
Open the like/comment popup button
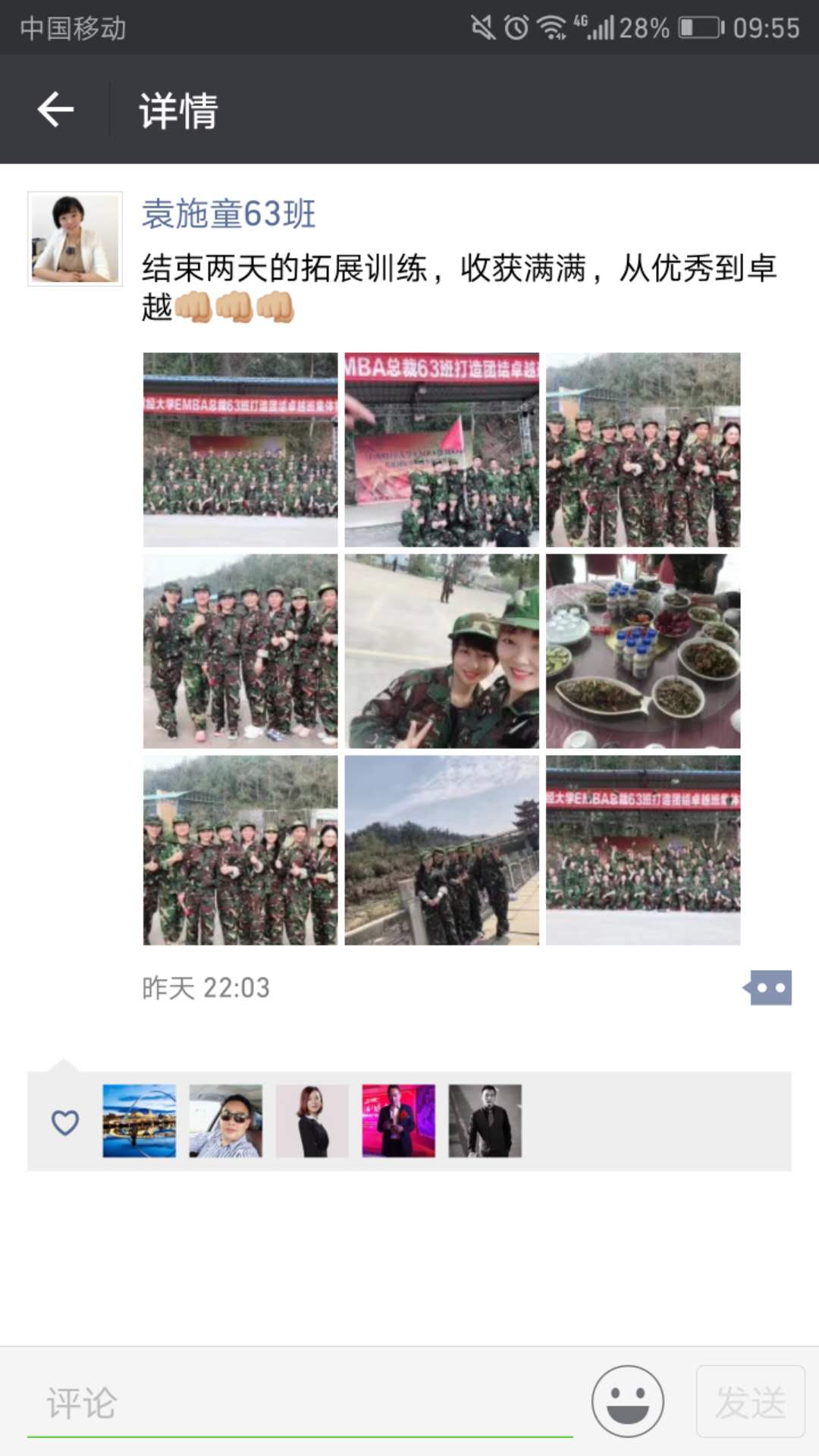[767, 987]
